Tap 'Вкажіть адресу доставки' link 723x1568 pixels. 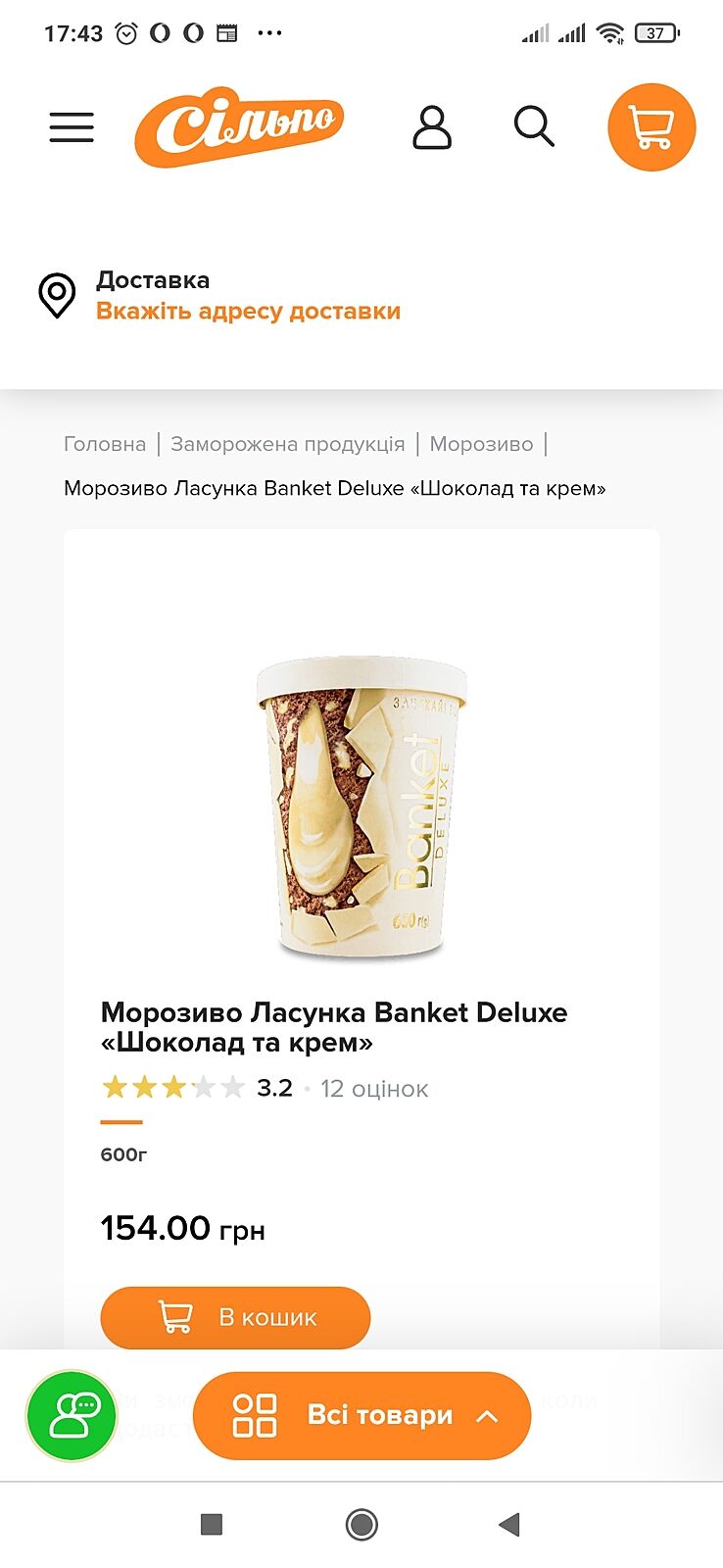pyautogui.click(x=248, y=312)
